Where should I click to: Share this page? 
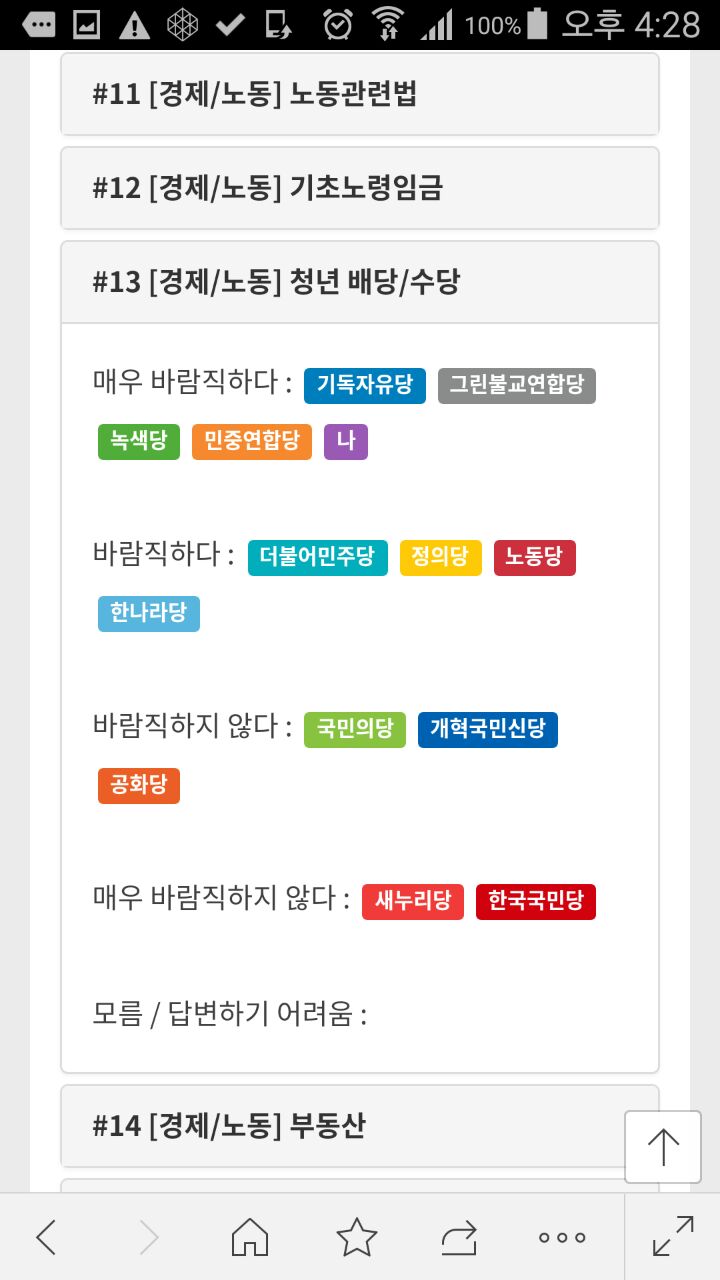pos(459,1237)
